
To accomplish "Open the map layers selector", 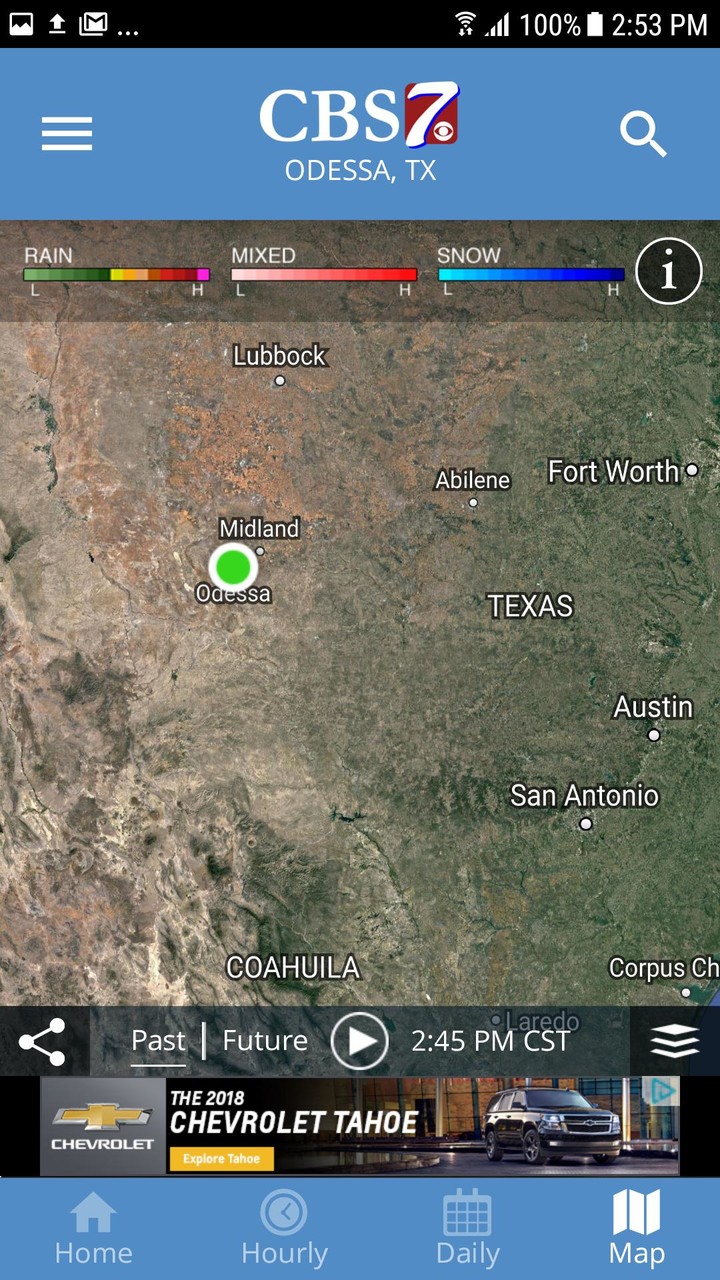I will click(675, 1041).
